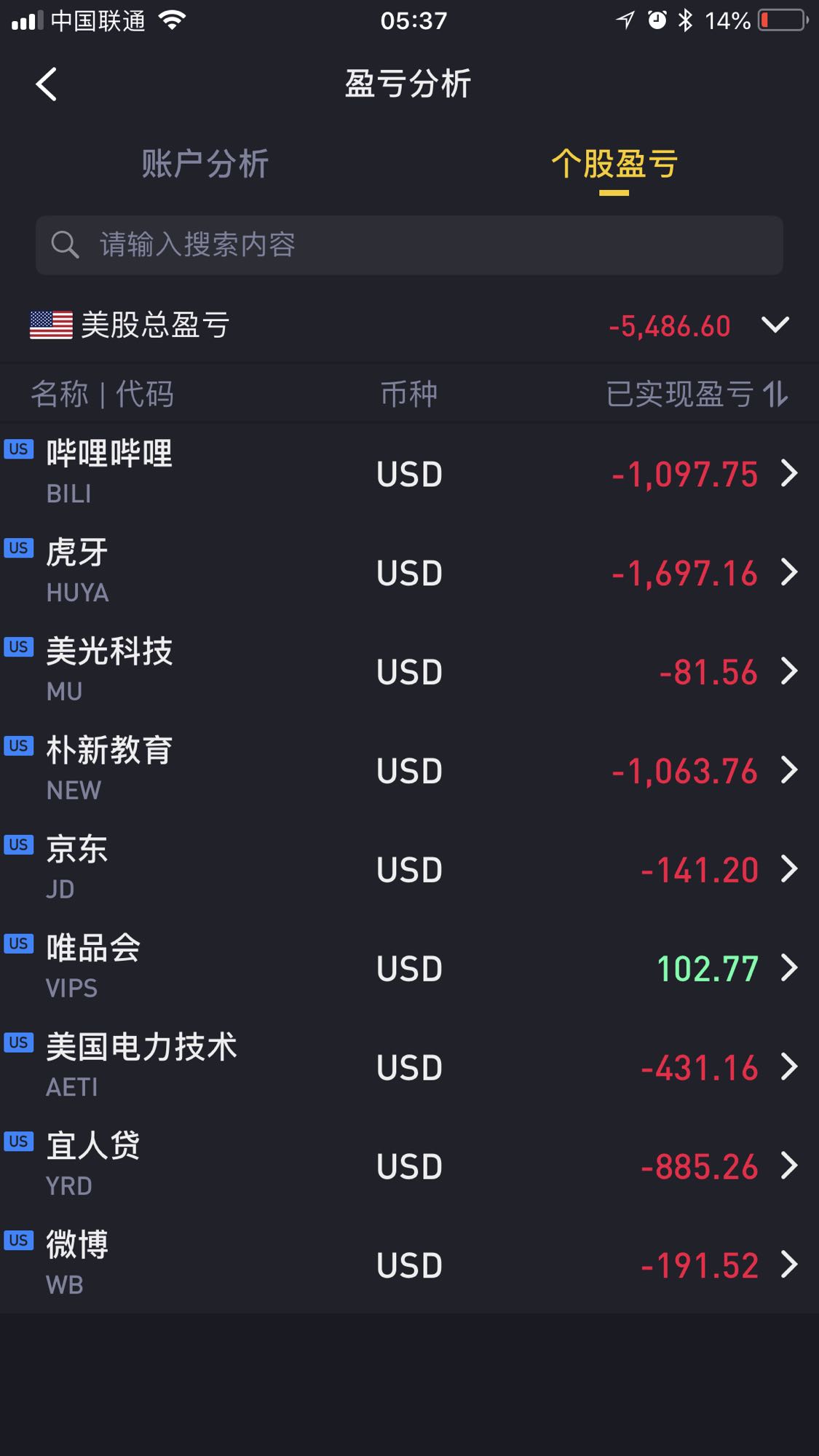Open the 京东 JD row
819x1456 pixels.
(409, 869)
